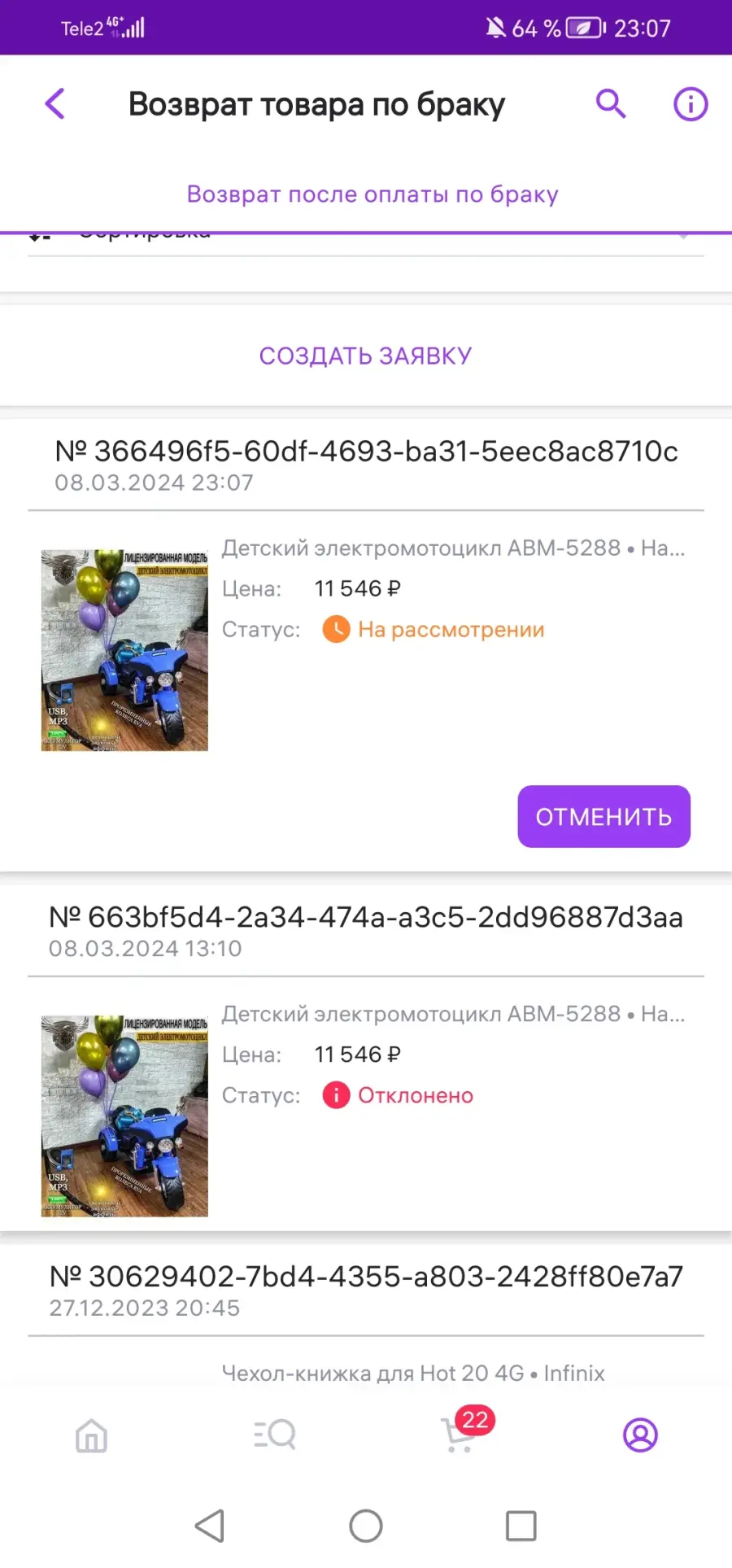732x1568 pixels.
Task: Tap the system back button
Action: [x=210, y=1526]
